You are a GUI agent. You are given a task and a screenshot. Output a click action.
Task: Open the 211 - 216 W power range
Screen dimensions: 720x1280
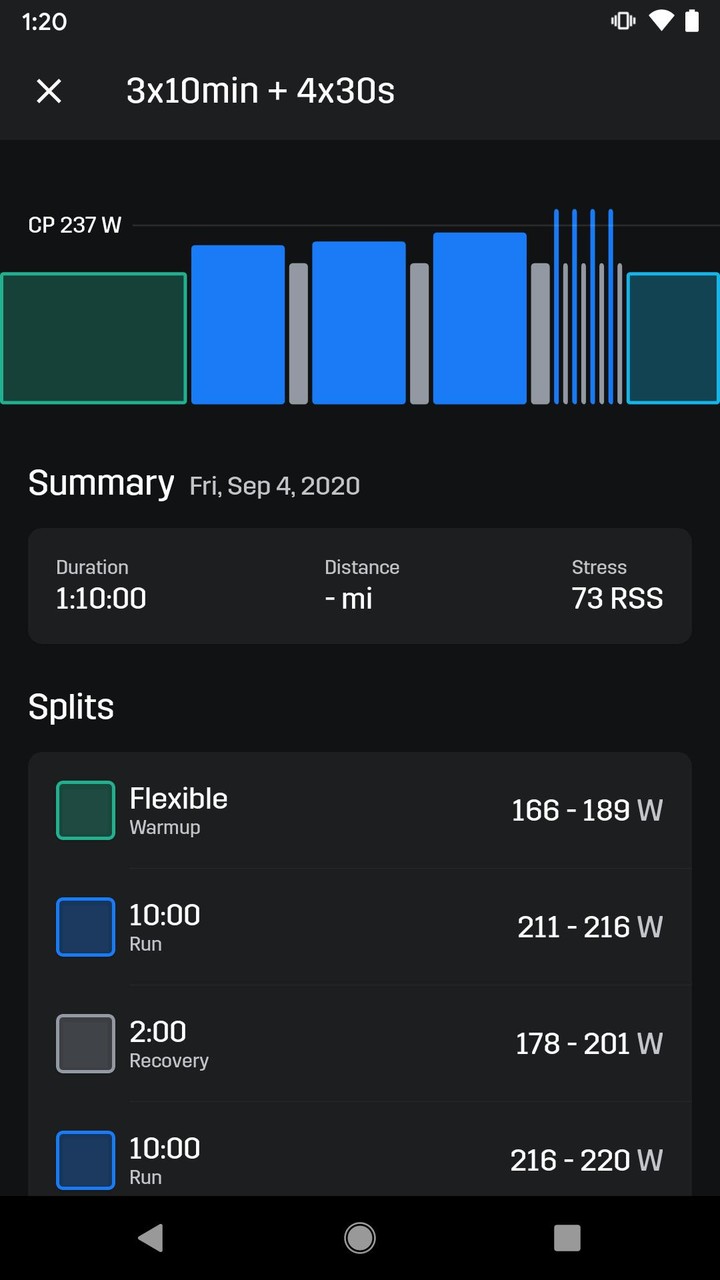587,927
